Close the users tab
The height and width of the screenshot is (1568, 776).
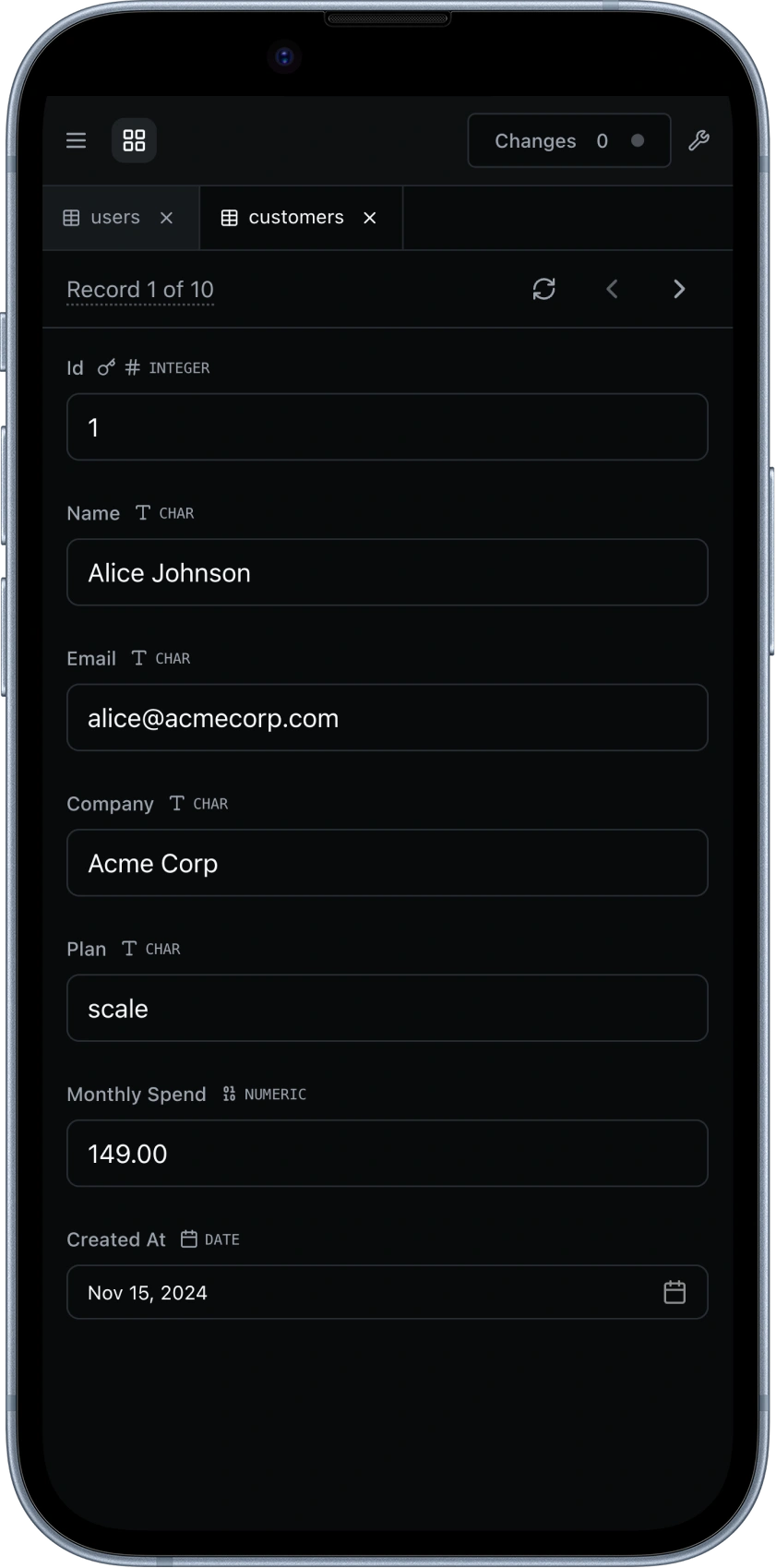(x=167, y=218)
